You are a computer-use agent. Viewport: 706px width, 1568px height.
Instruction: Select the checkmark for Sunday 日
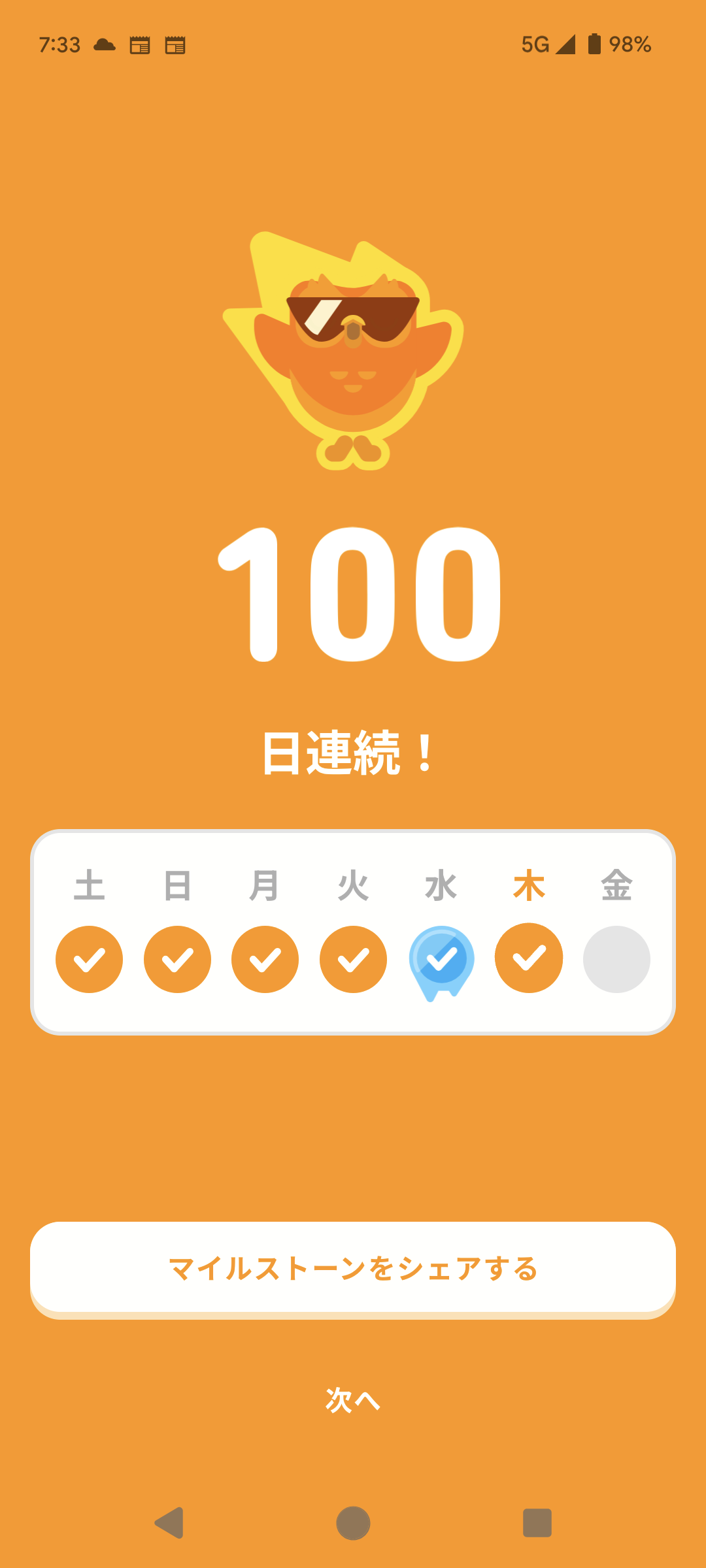(176, 958)
